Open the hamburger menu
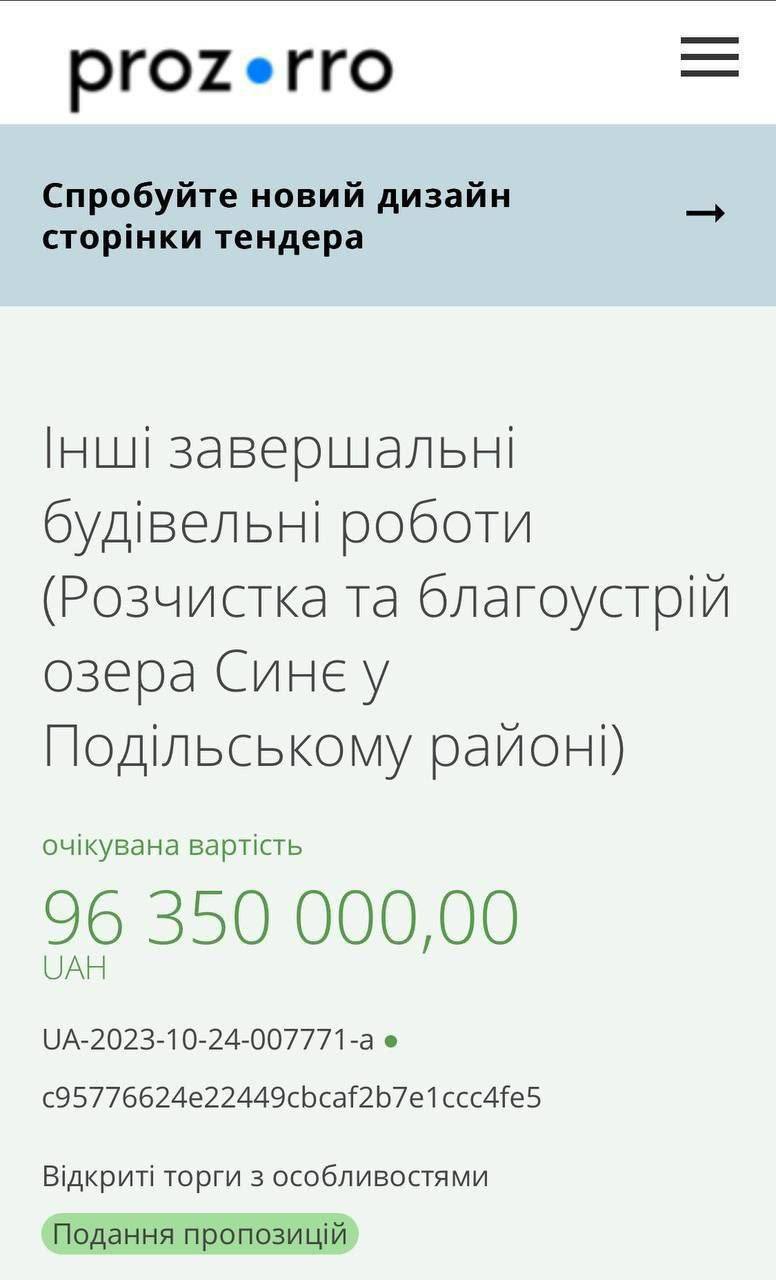The image size is (776, 1280). point(709,57)
